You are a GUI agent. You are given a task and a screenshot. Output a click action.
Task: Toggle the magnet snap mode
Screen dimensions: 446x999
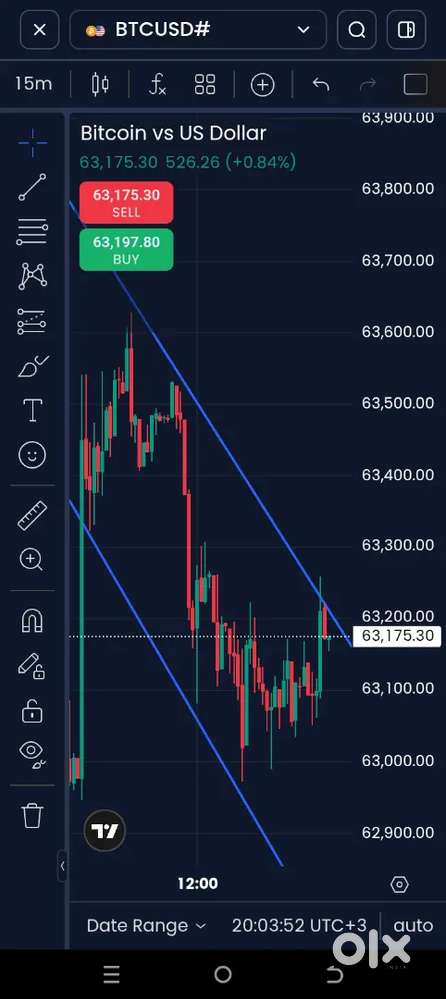coord(32,620)
